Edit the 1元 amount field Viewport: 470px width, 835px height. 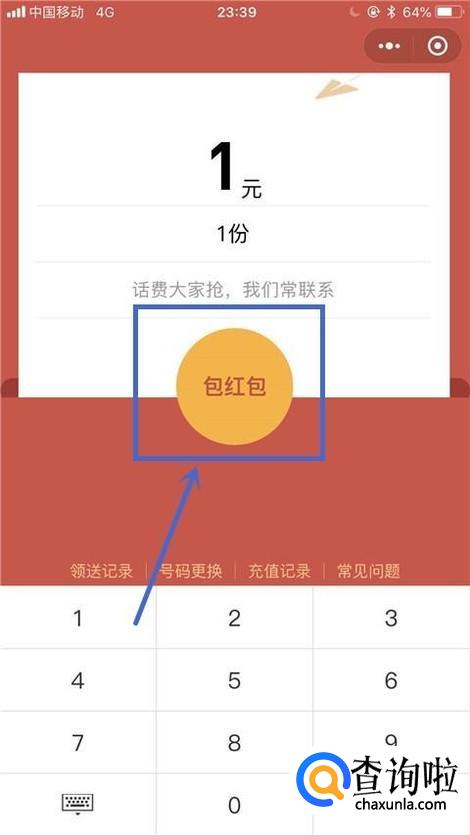[234, 171]
